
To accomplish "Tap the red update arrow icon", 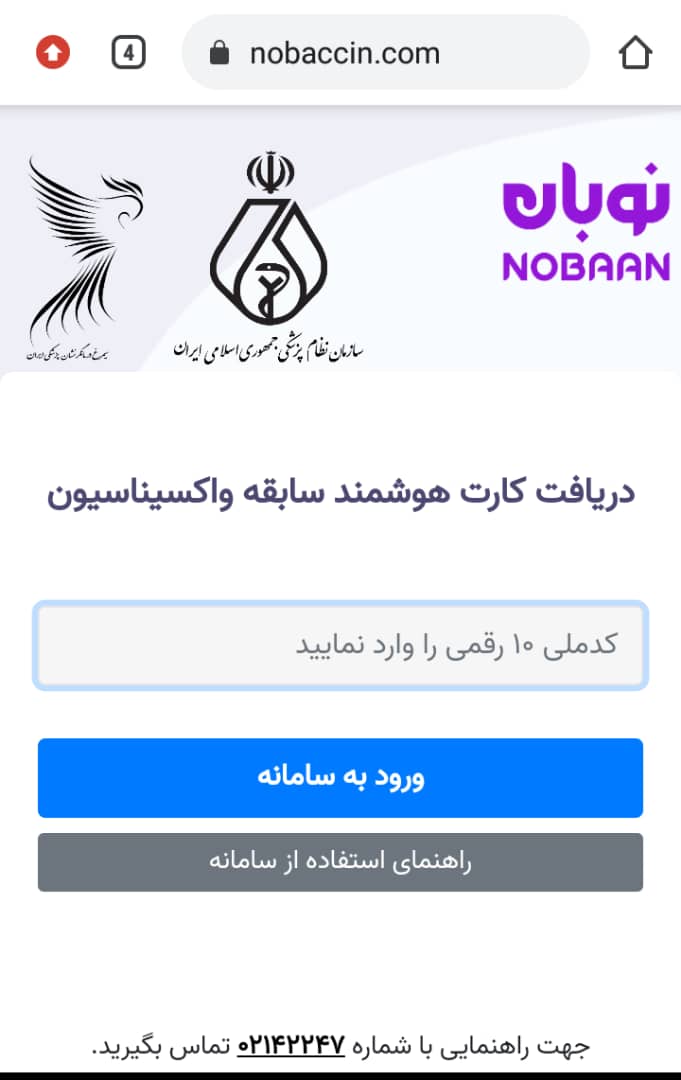I will [53, 52].
